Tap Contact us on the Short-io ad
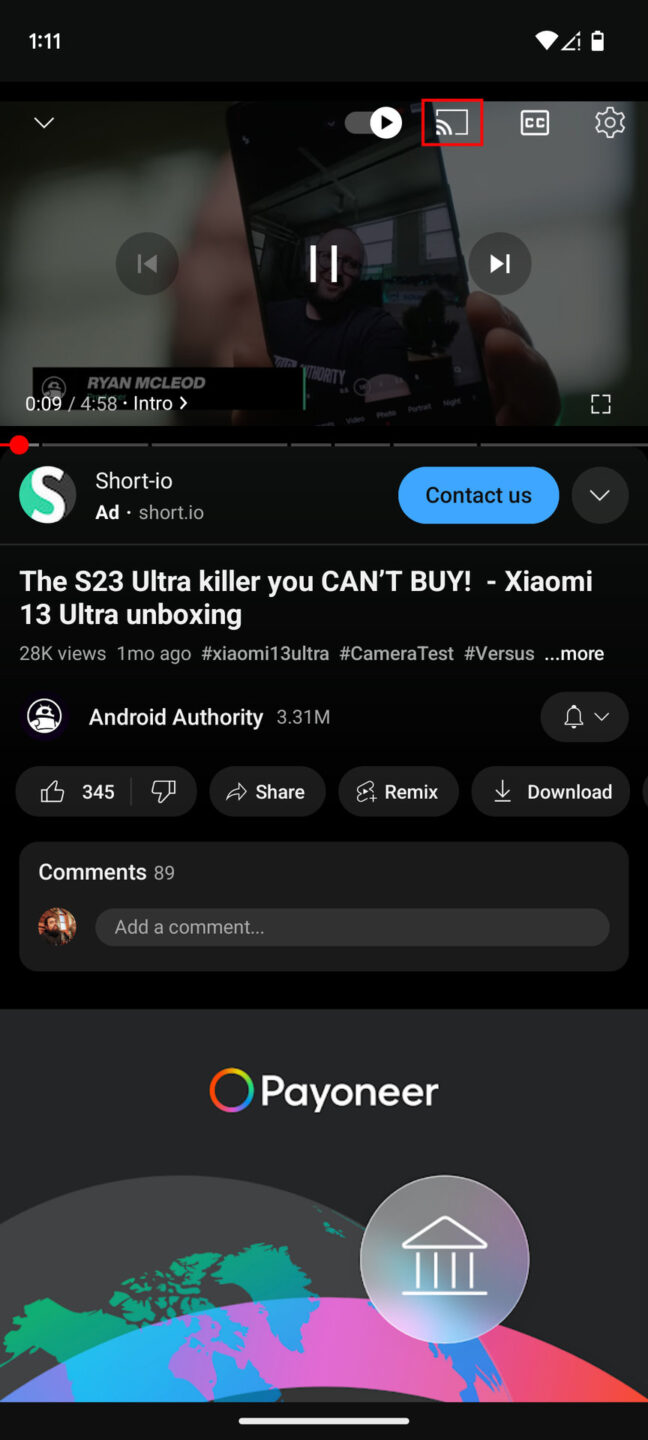This screenshot has height=1440, width=648. 478,495
